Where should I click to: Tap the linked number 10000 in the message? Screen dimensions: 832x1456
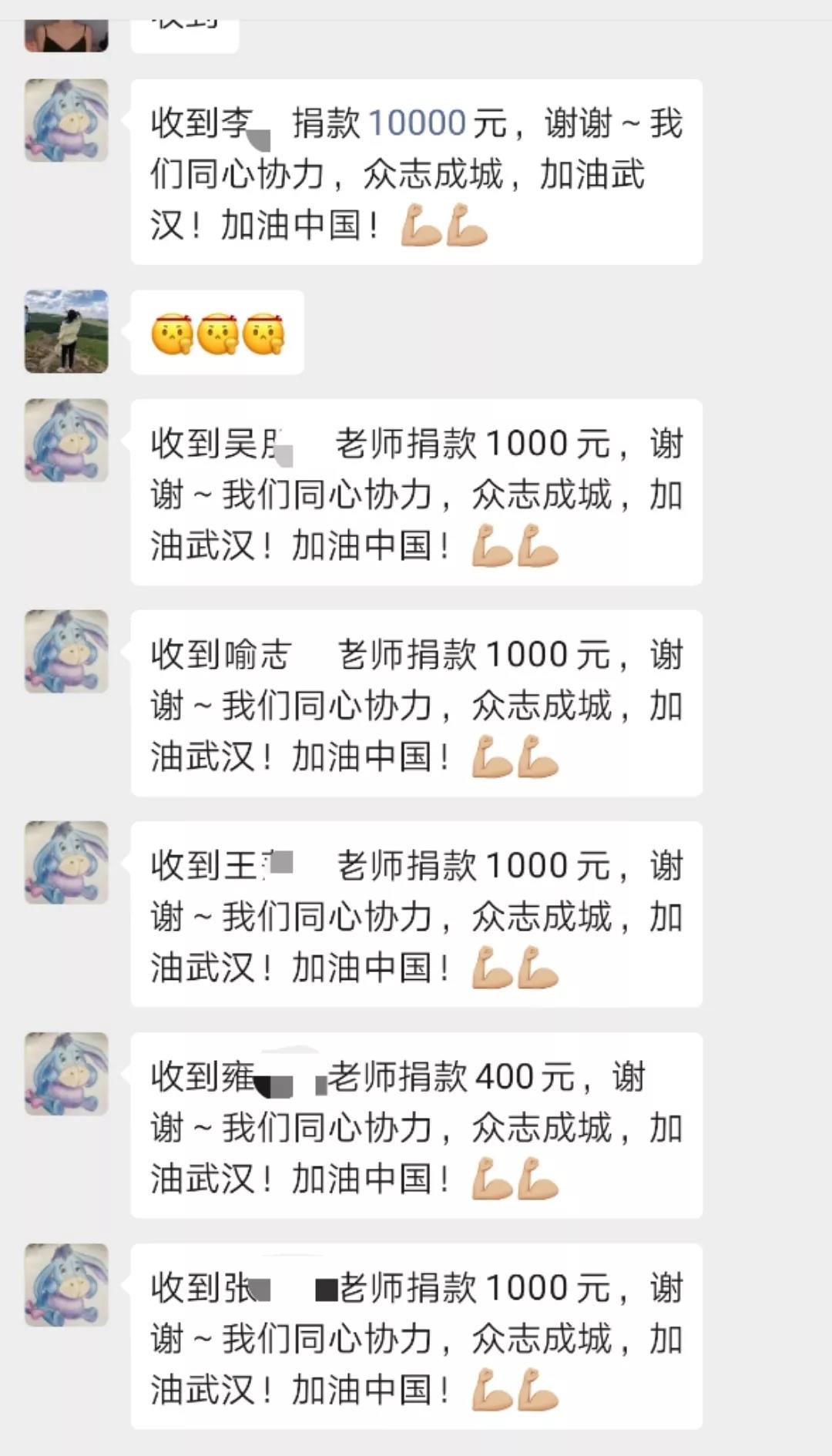point(417,123)
